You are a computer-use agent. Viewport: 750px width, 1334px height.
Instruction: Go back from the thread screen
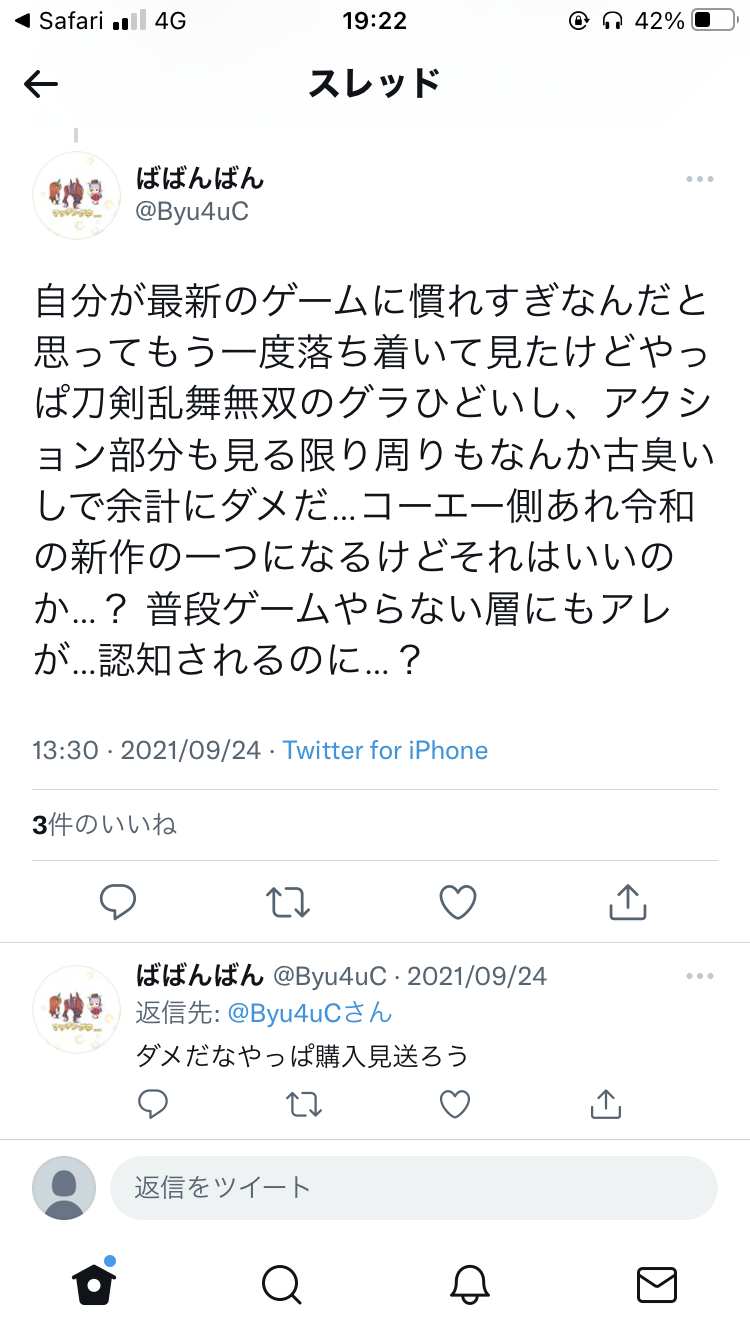point(41,84)
